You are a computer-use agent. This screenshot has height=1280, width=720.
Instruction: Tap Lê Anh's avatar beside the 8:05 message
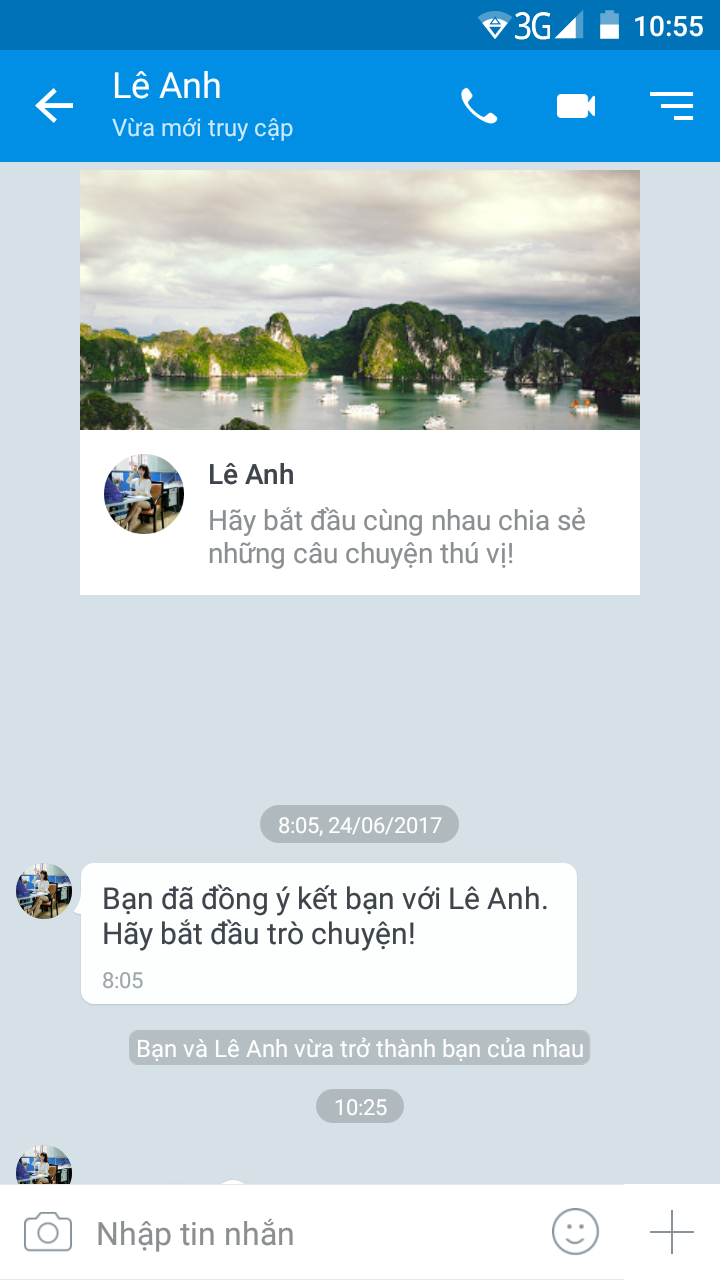click(44, 890)
